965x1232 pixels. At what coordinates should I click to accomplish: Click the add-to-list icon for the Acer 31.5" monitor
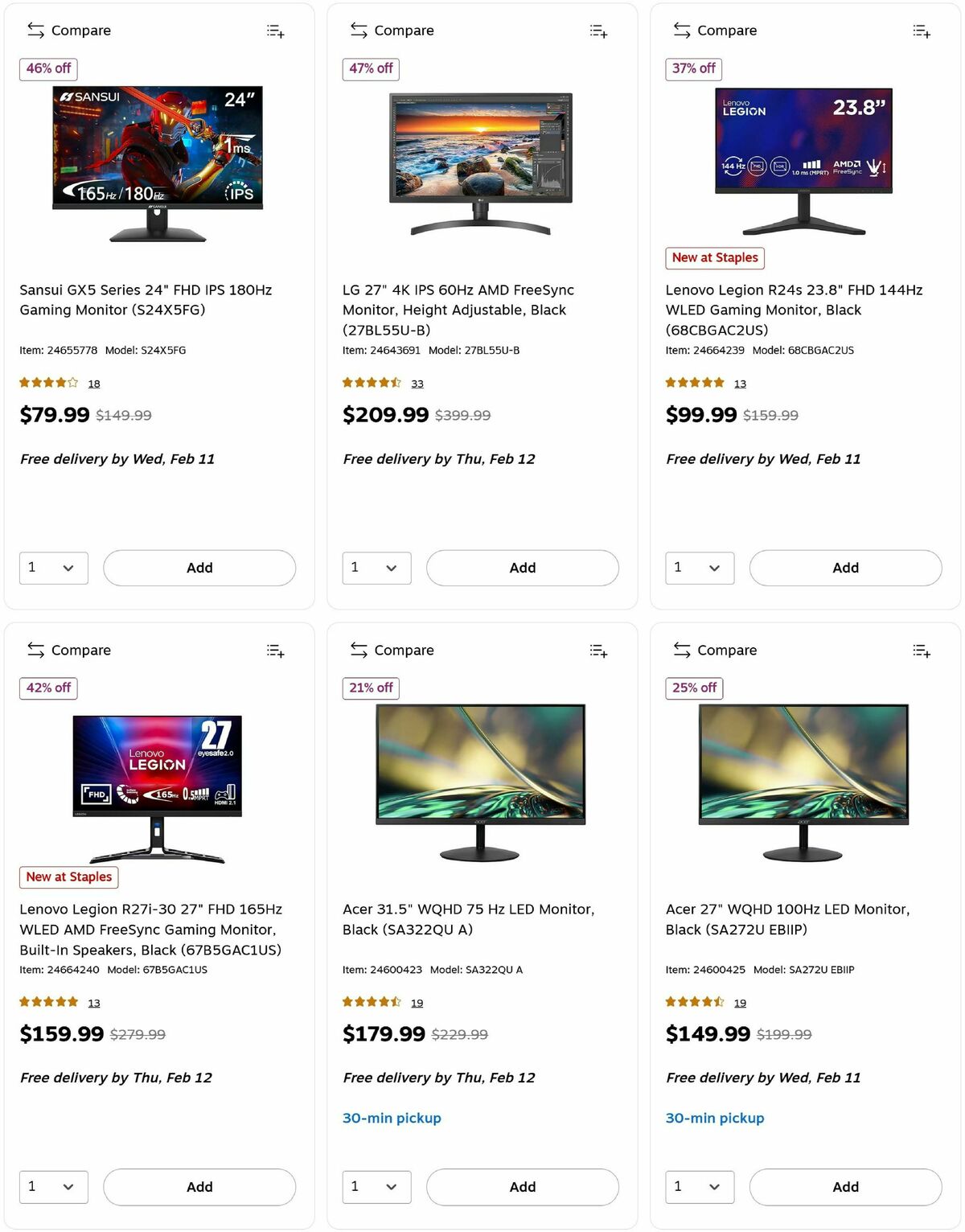tap(598, 650)
